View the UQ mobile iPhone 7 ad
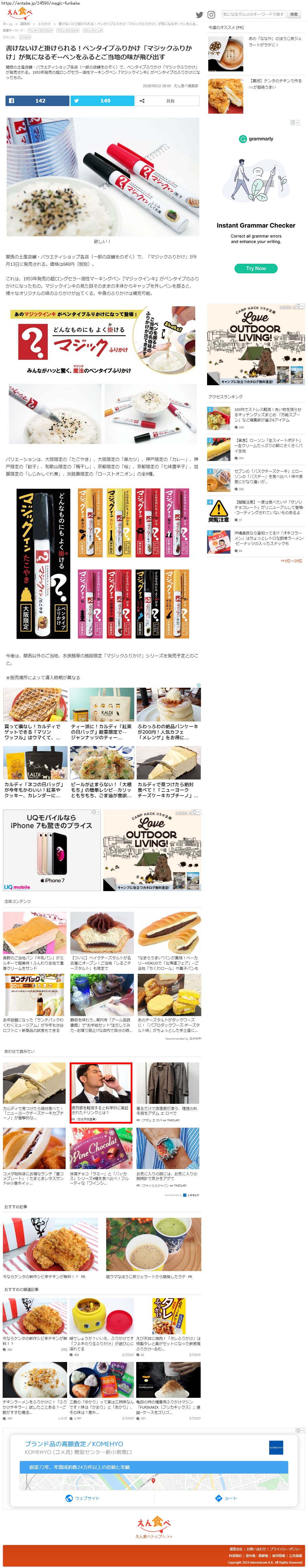 point(51,850)
